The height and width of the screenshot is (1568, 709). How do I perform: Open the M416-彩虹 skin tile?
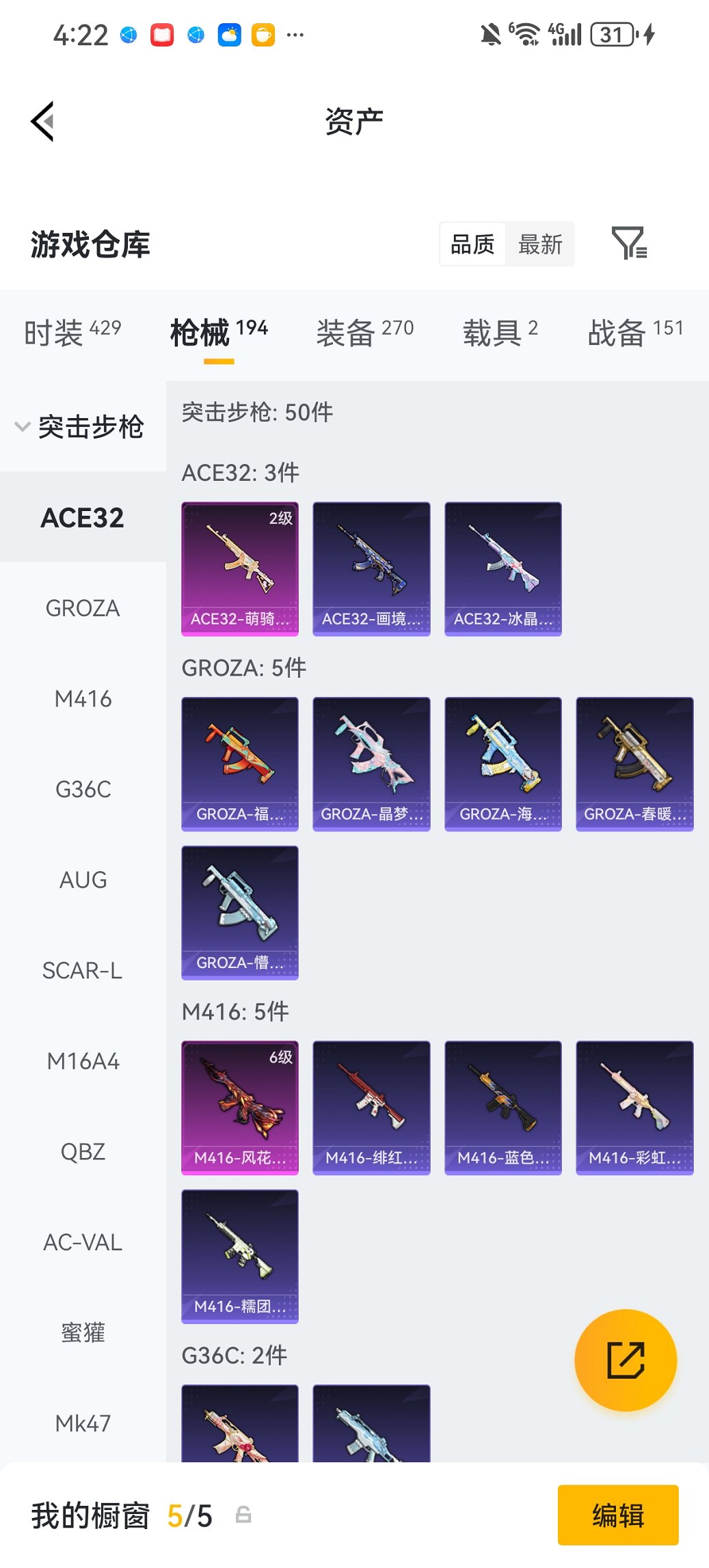tap(634, 1108)
